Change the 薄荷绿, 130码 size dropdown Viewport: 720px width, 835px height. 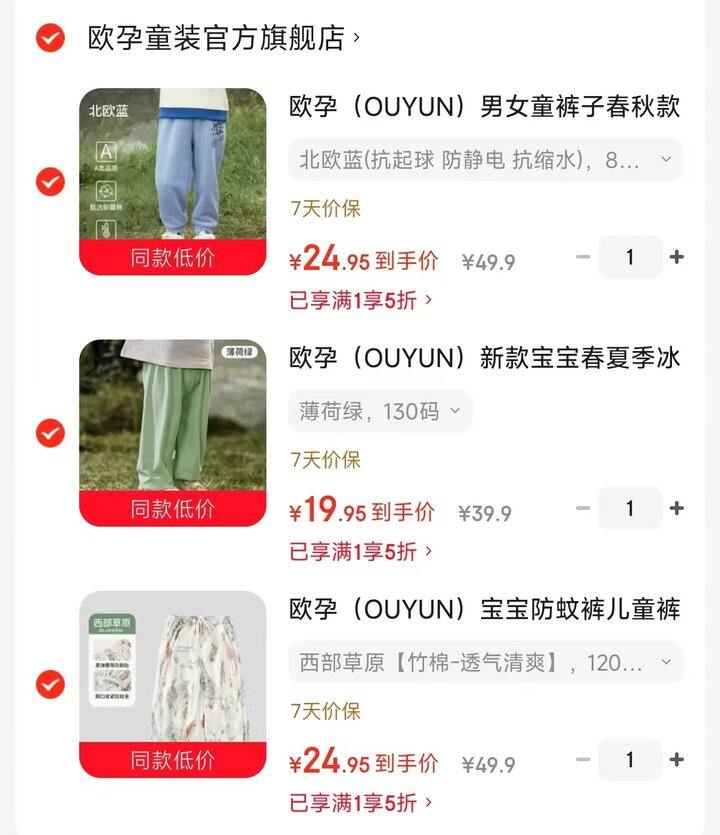point(380,411)
